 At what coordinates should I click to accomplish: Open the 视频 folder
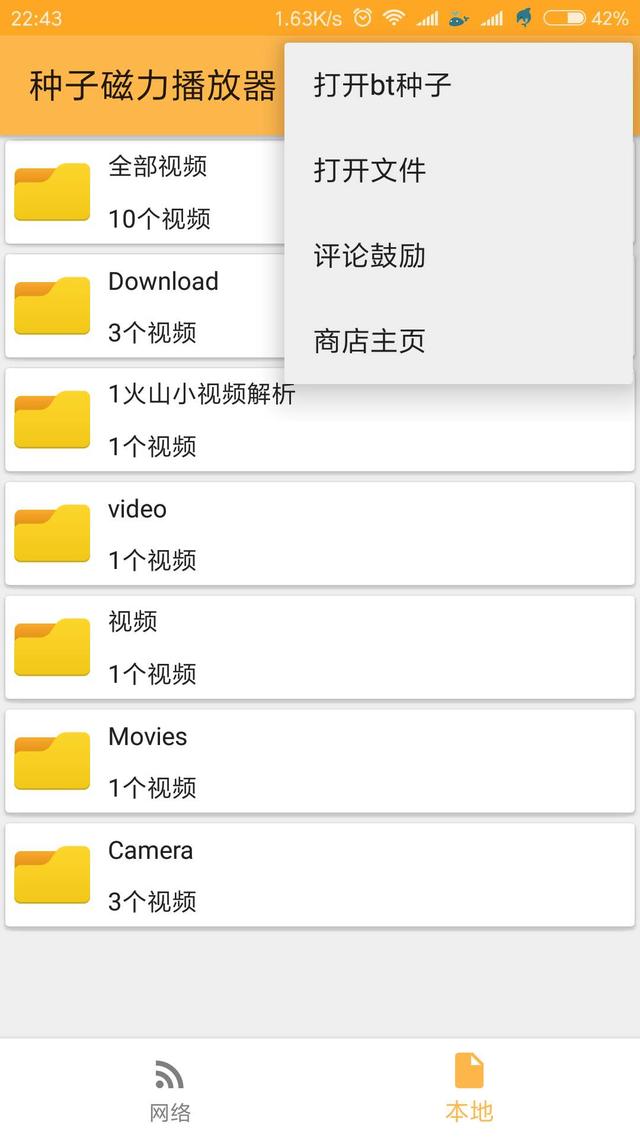point(320,648)
